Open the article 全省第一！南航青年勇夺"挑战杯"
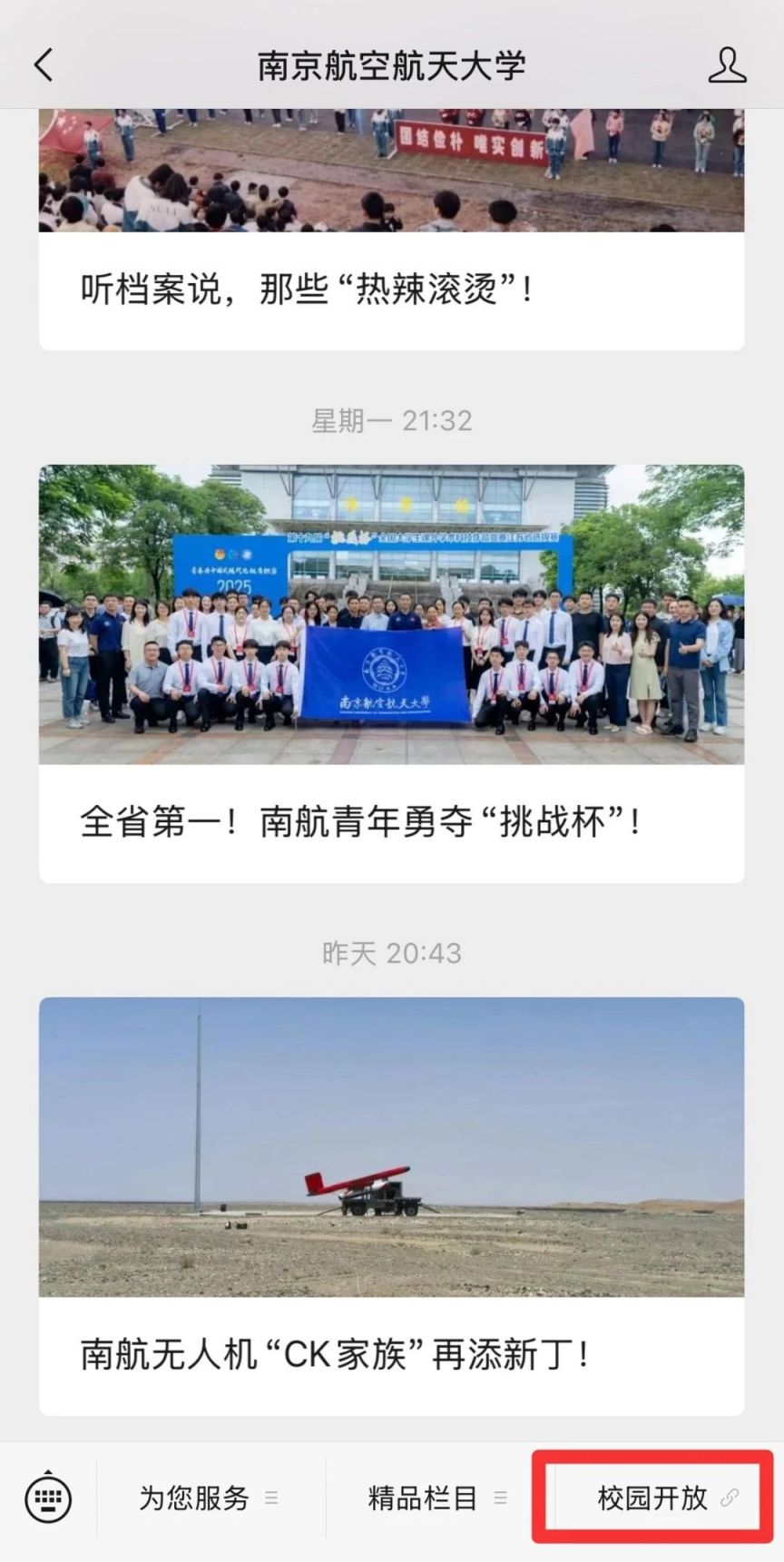 391,673
